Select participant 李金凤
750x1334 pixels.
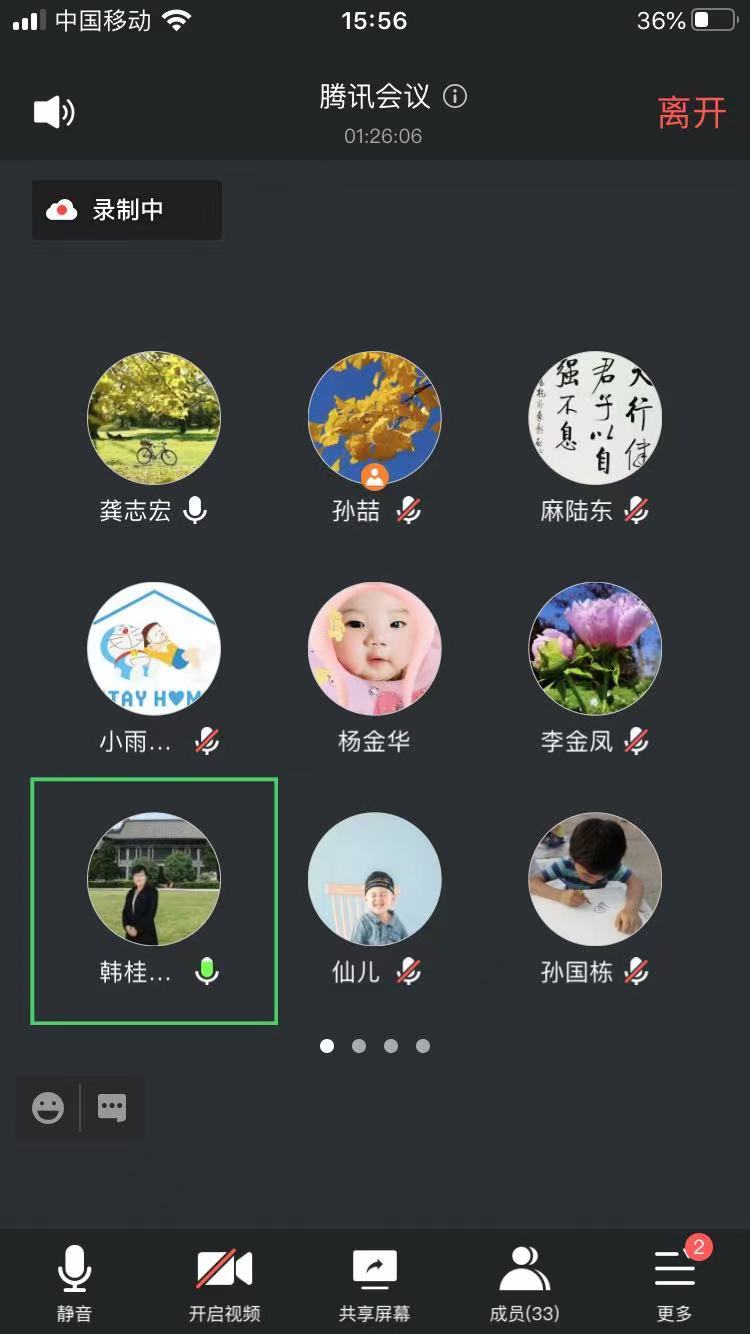(x=595, y=648)
